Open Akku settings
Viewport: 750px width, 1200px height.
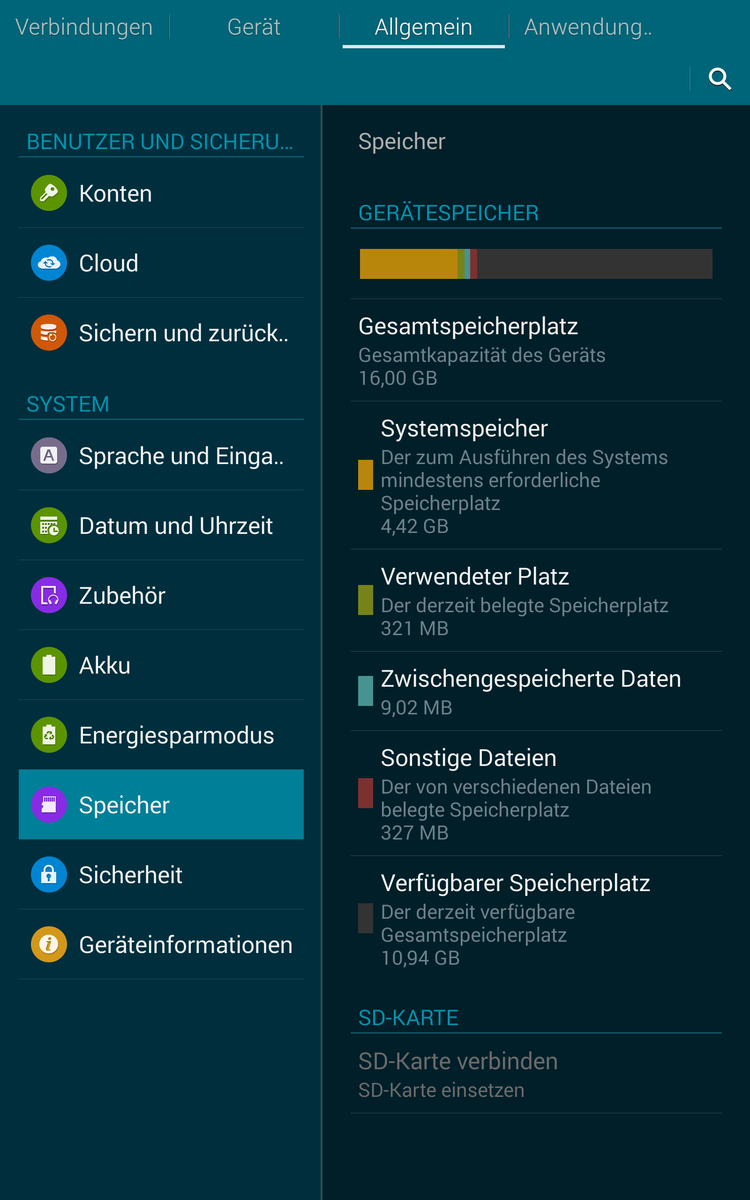[x=161, y=666]
